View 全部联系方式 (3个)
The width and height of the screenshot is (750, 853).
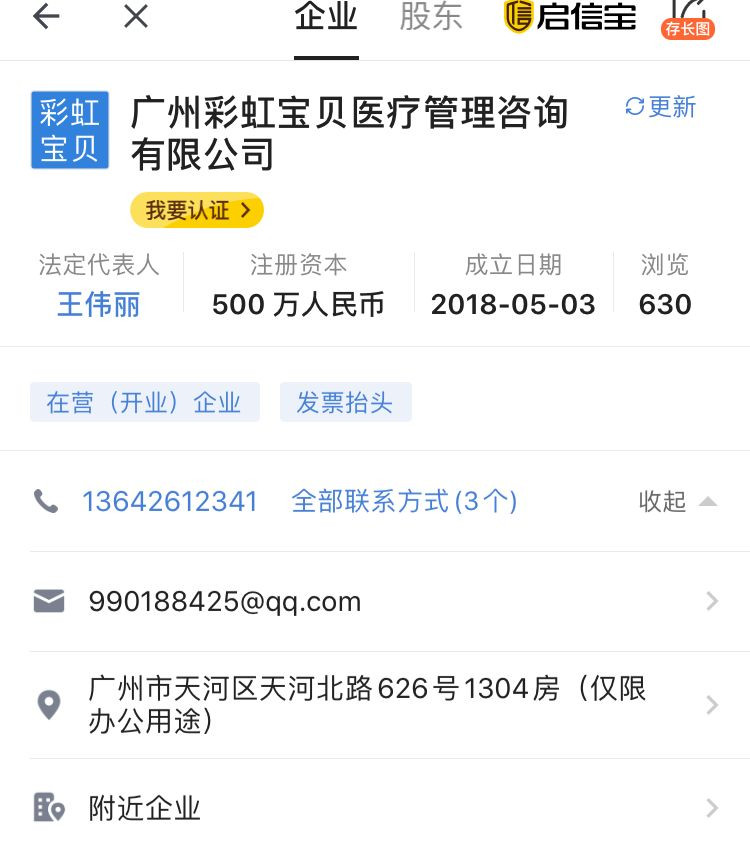(x=404, y=501)
